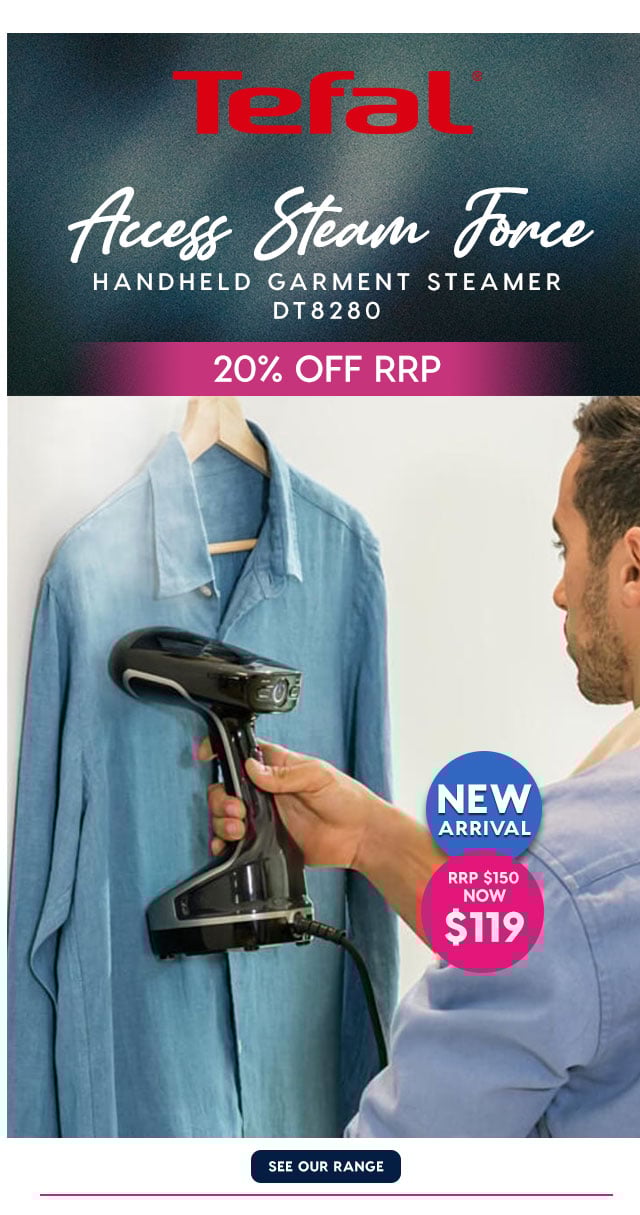
Task: Tap the See Our Range button
Action: (325, 1166)
